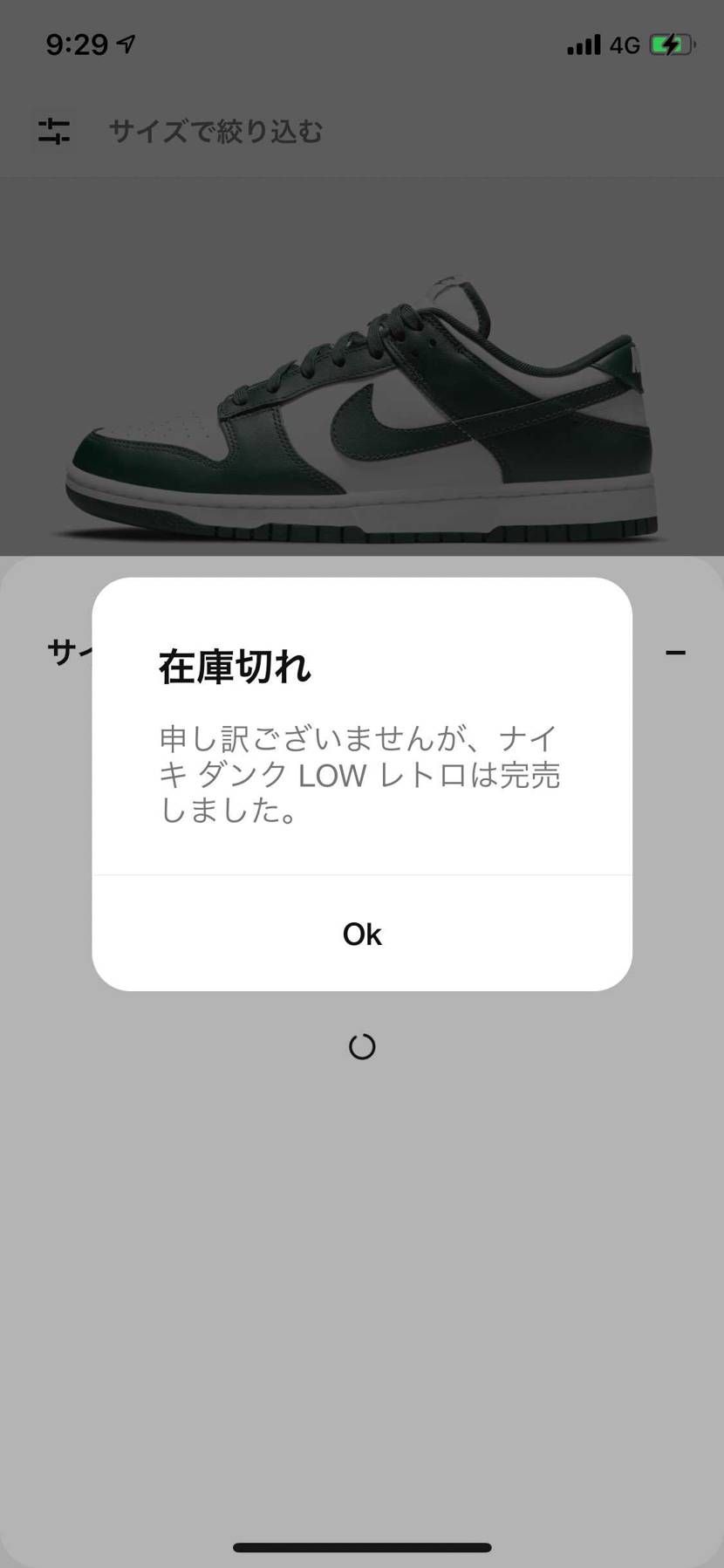Viewport: 724px width, 1568px height.
Task: Tap the loading spinner below the dialog
Action: pyautogui.click(x=361, y=1046)
